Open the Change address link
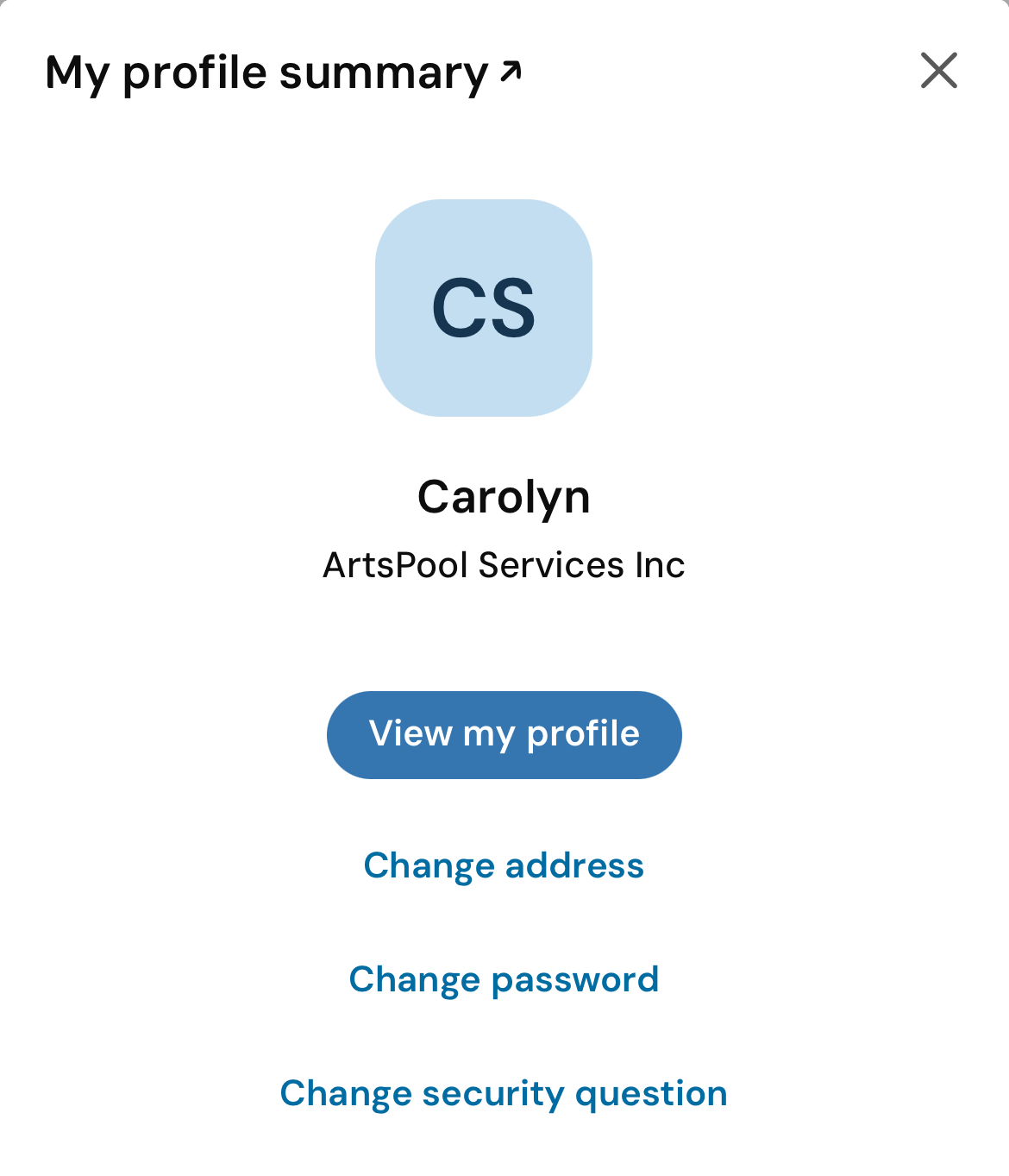This screenshot has width=1009, height=1176. click(504, 865)
